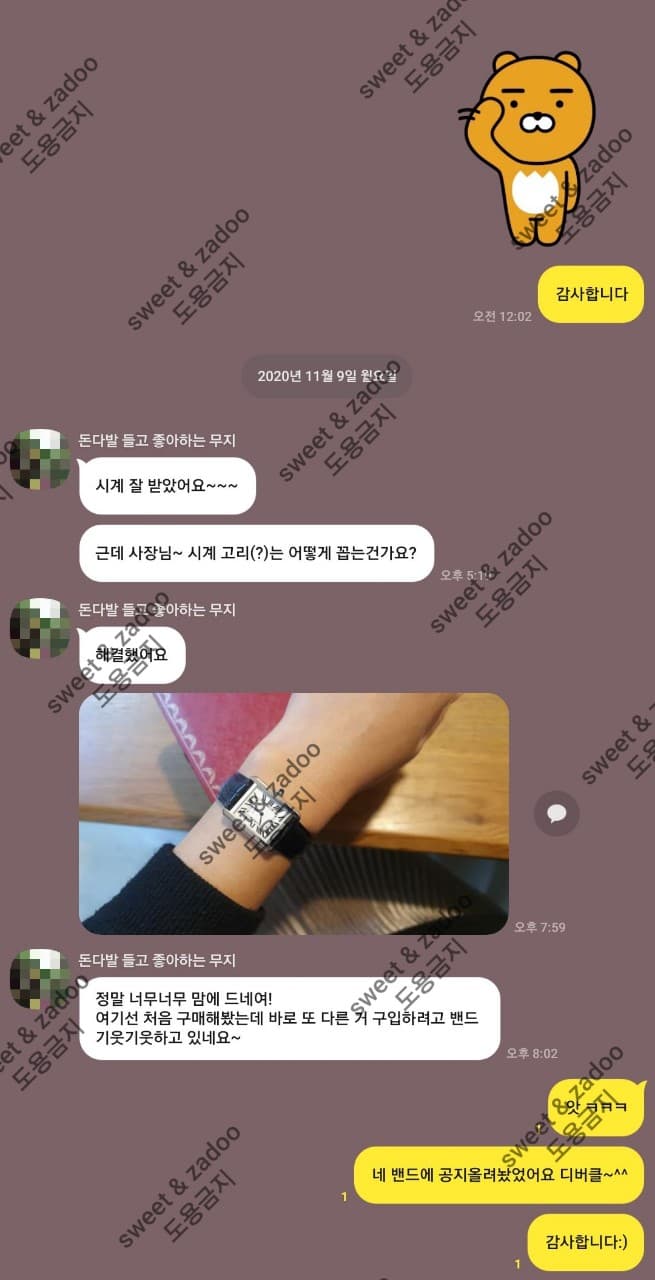Tap the speech bubble icon beside the photo

pos(556,813)
